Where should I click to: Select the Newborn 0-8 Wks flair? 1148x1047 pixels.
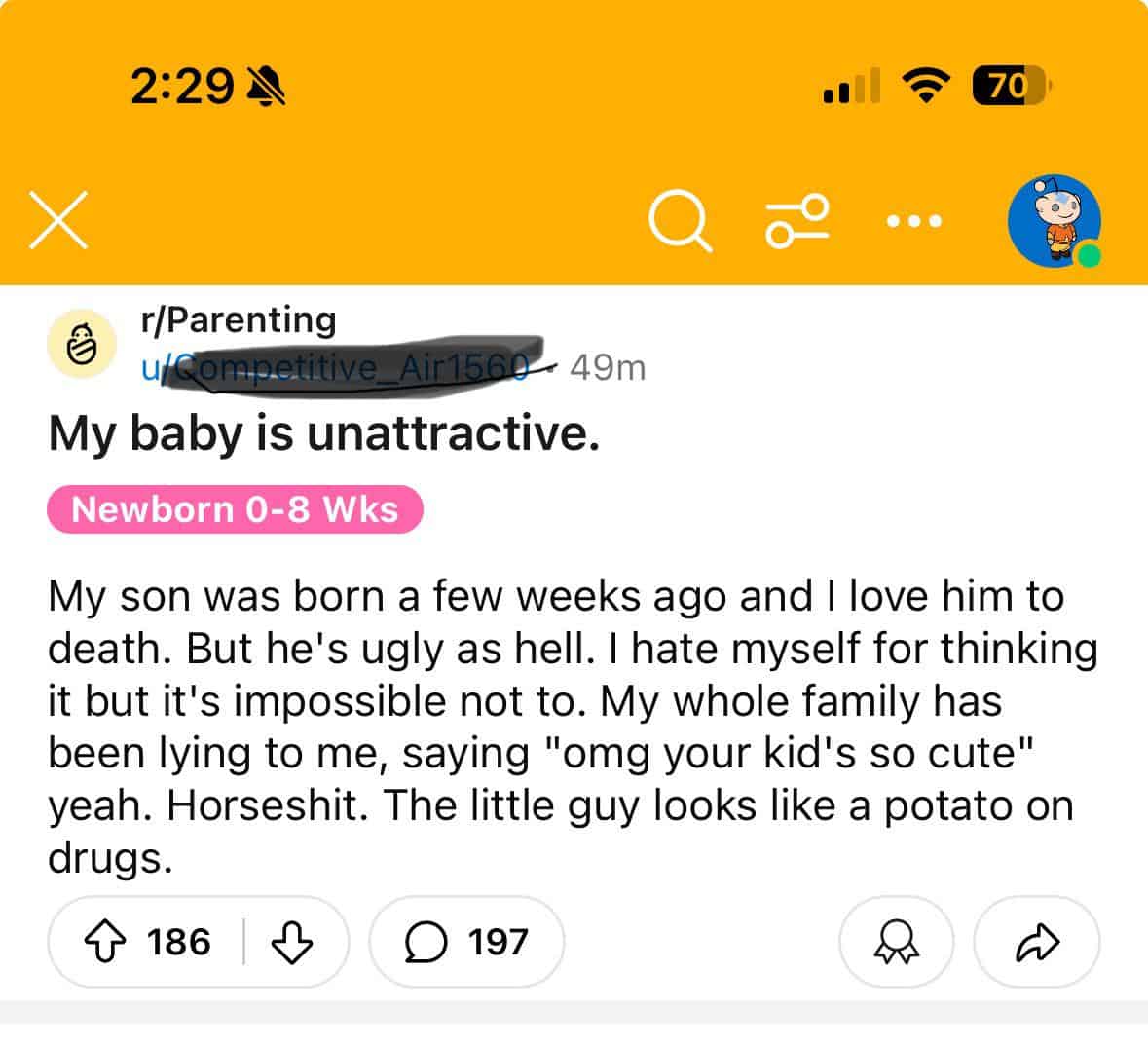[235, 509]
